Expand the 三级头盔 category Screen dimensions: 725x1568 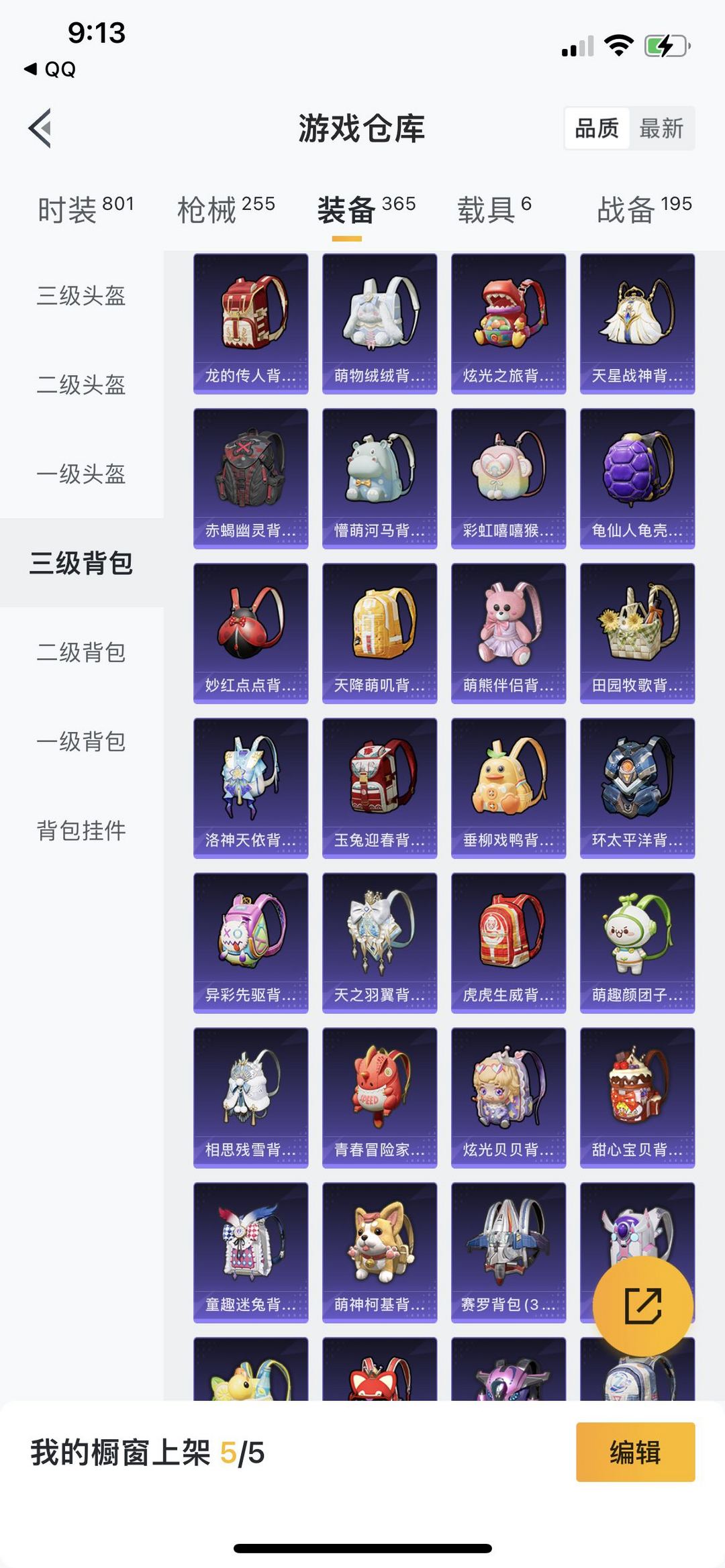coord(81,297)
